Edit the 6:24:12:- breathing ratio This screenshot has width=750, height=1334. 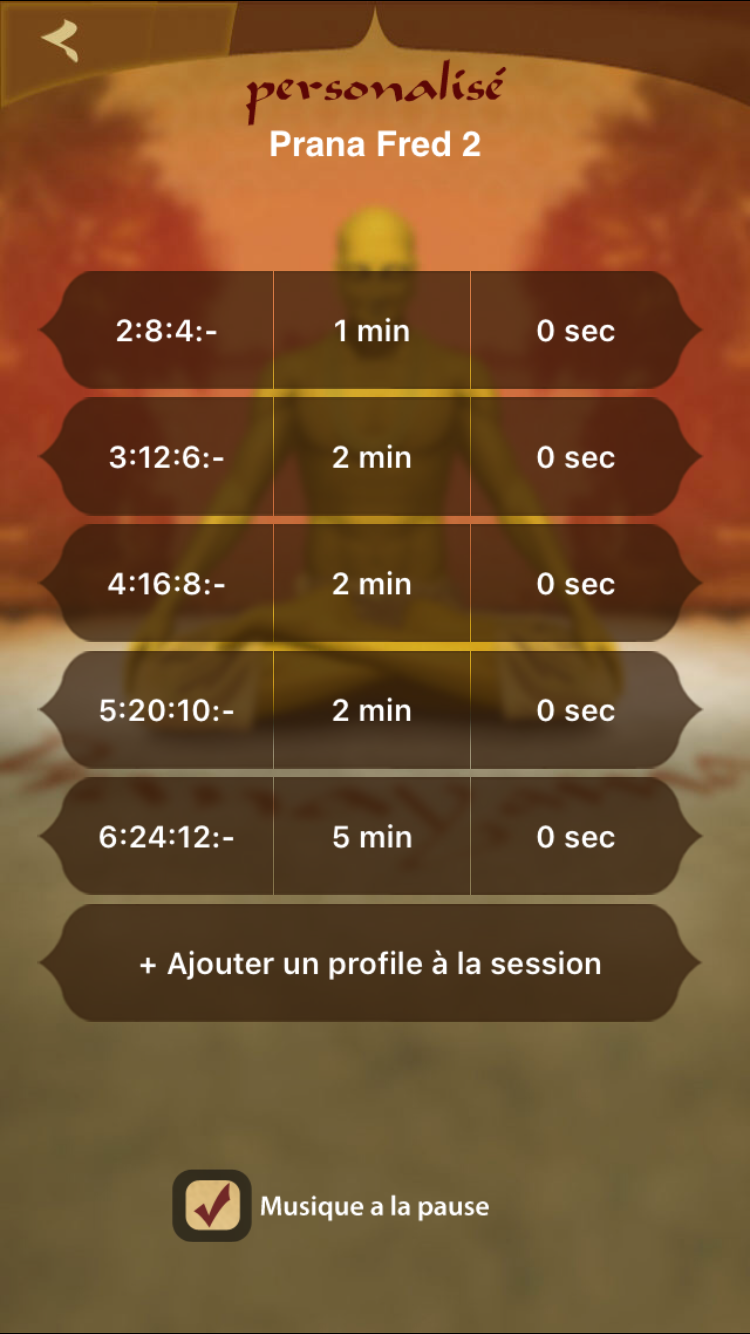click(x=166, y=837)
